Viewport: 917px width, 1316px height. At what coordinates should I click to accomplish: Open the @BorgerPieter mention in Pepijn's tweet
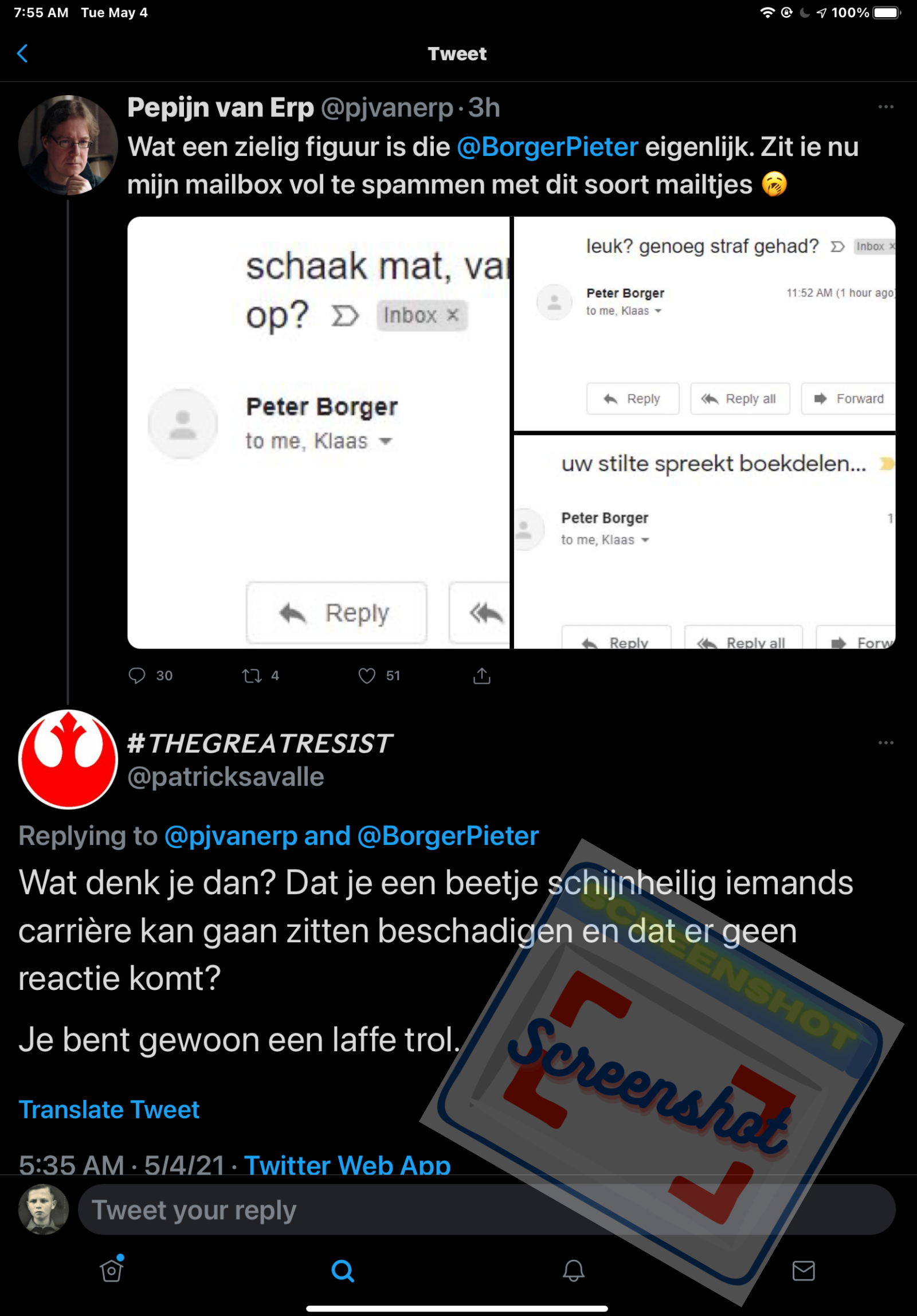[547, 147]
